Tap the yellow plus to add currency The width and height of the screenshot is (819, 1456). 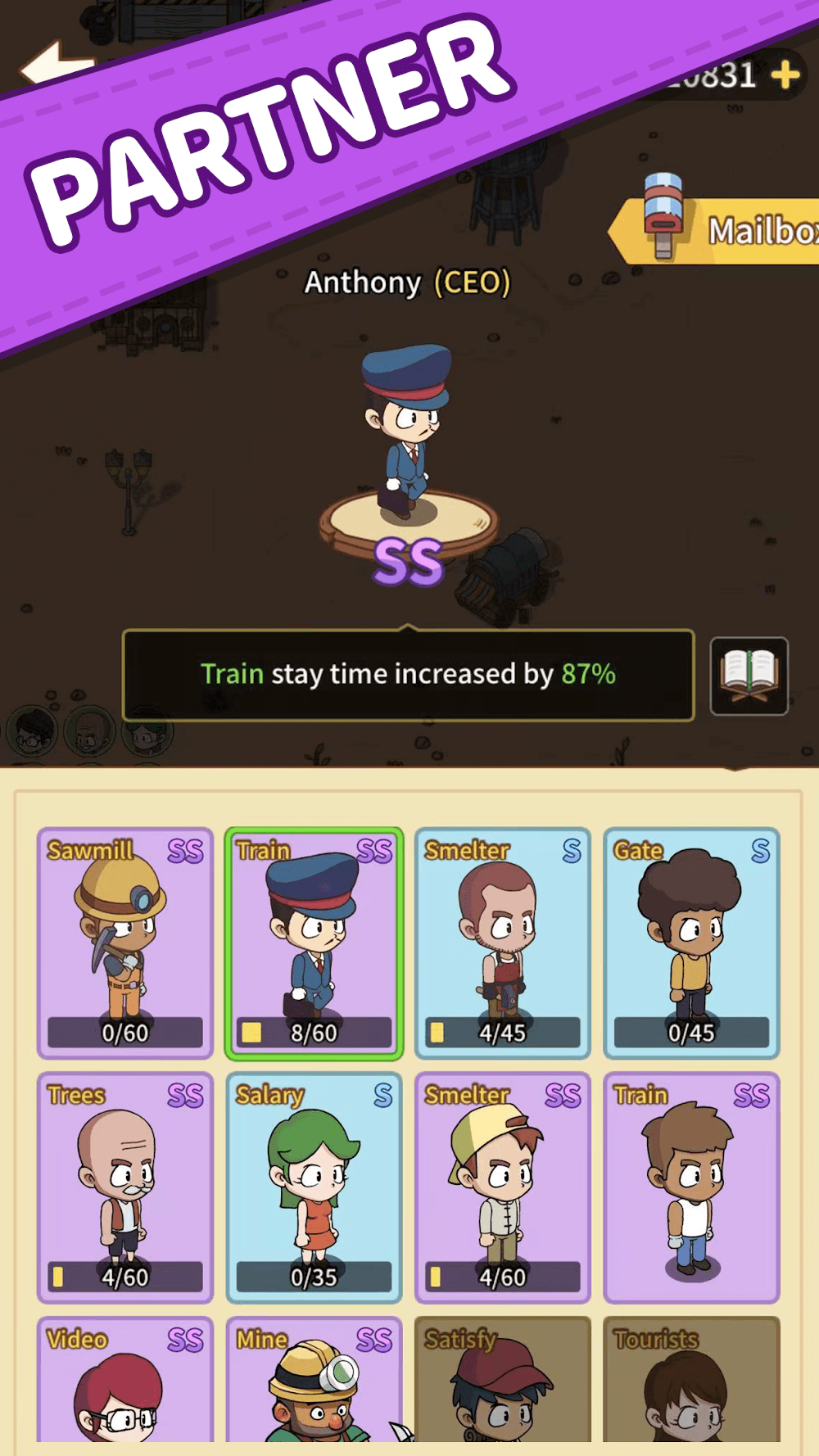tap(785, 75)
